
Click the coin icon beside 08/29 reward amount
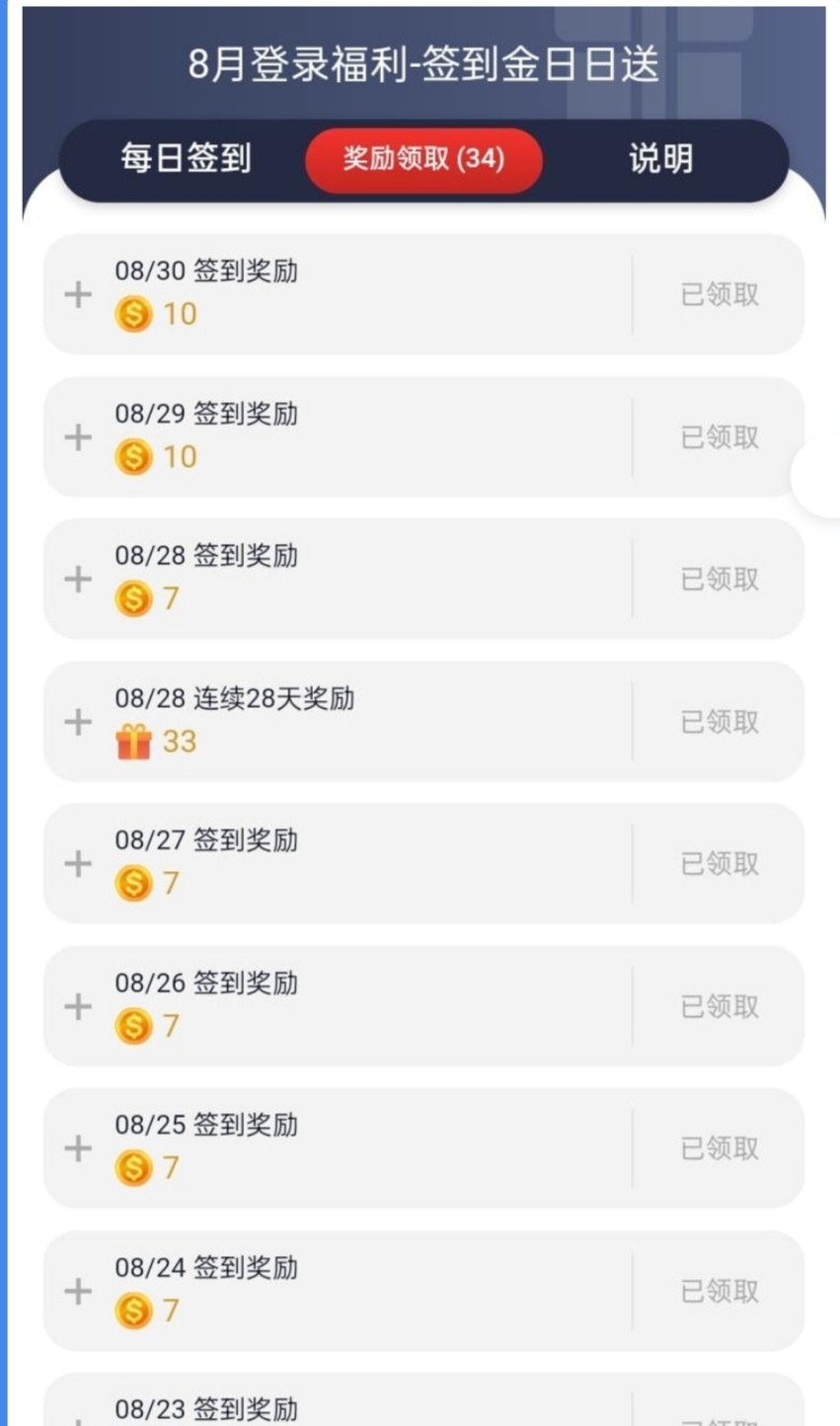(133, 456)
